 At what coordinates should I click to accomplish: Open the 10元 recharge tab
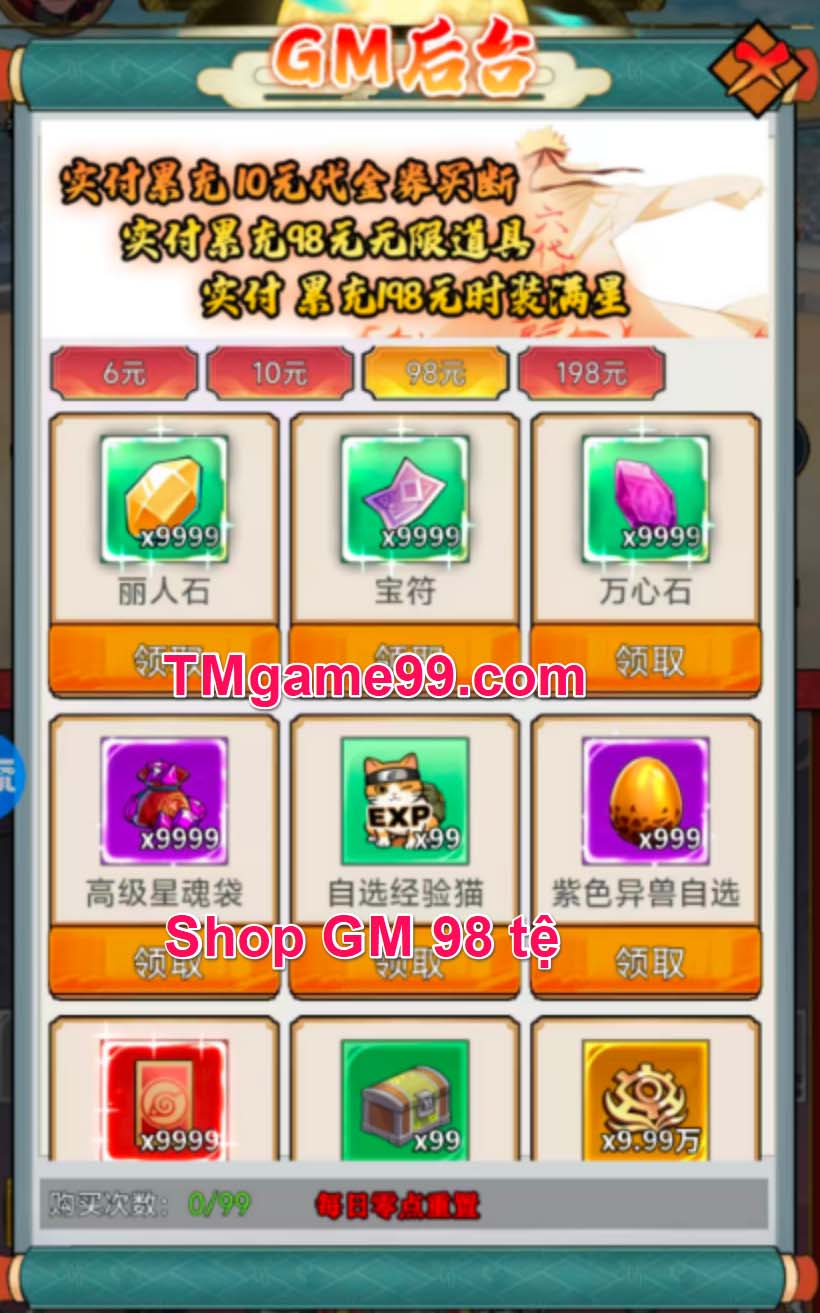click(x=279, y=372)
